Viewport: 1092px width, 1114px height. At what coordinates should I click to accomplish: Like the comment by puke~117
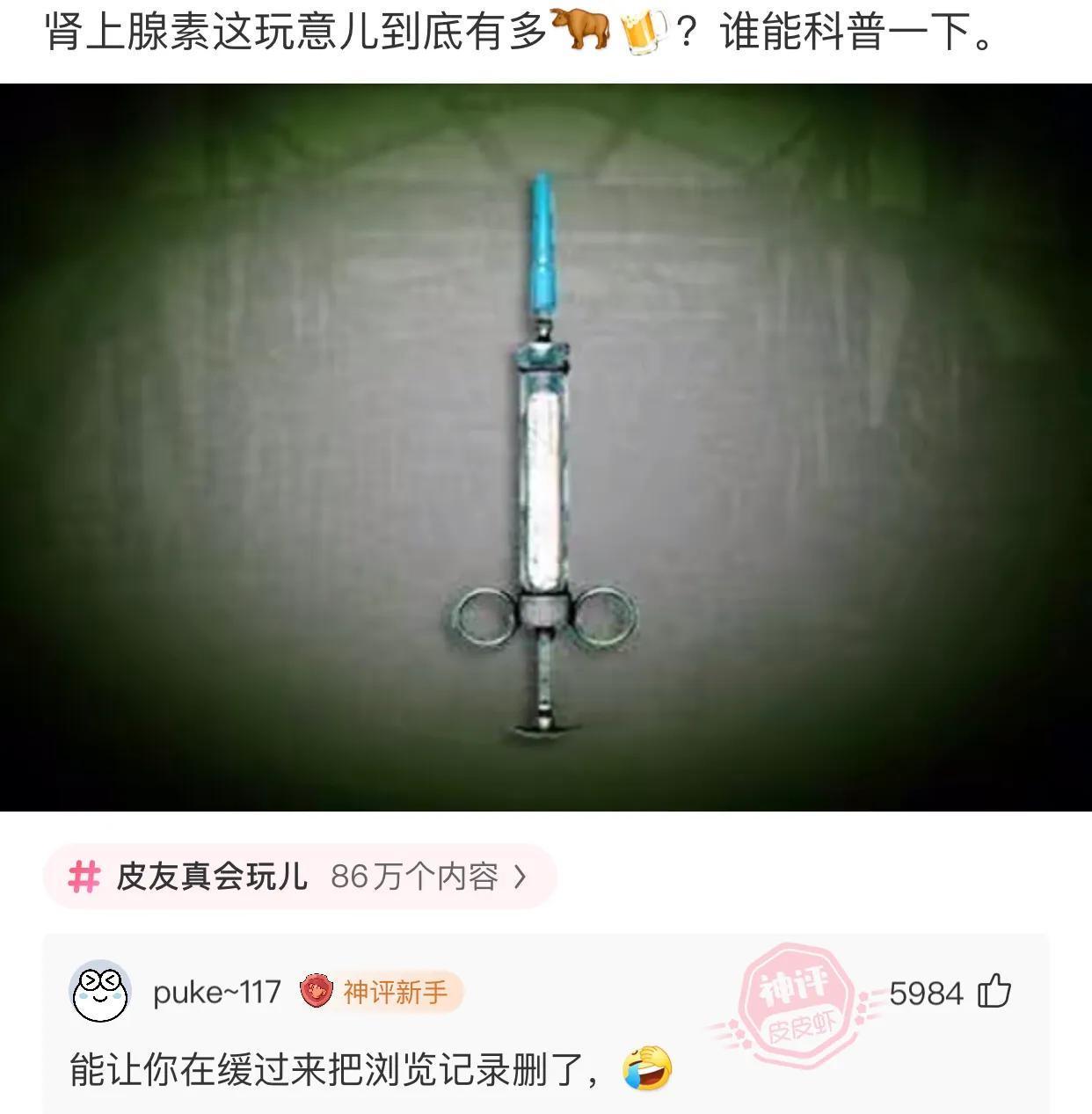pos(994,992)
